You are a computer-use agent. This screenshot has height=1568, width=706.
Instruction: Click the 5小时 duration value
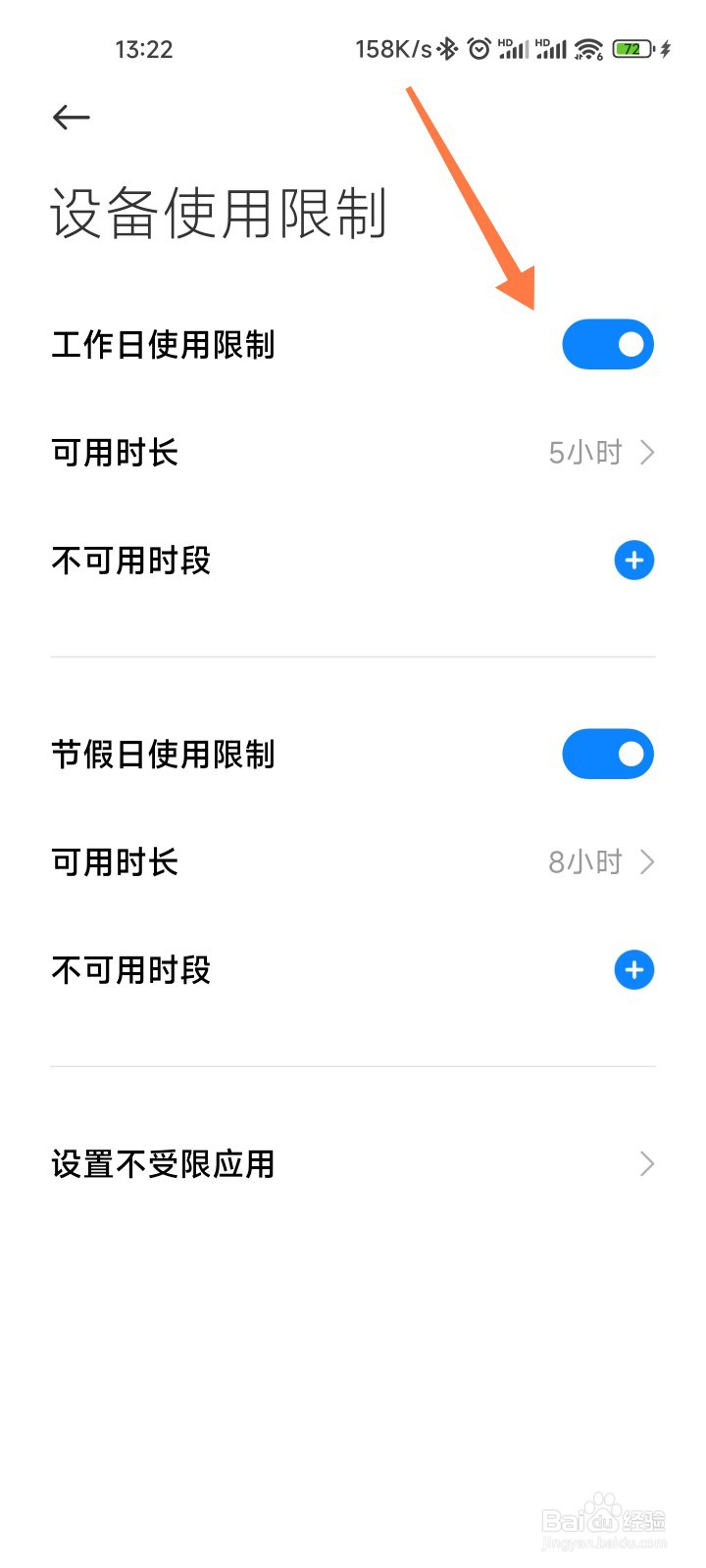click(x=588, y=452)
